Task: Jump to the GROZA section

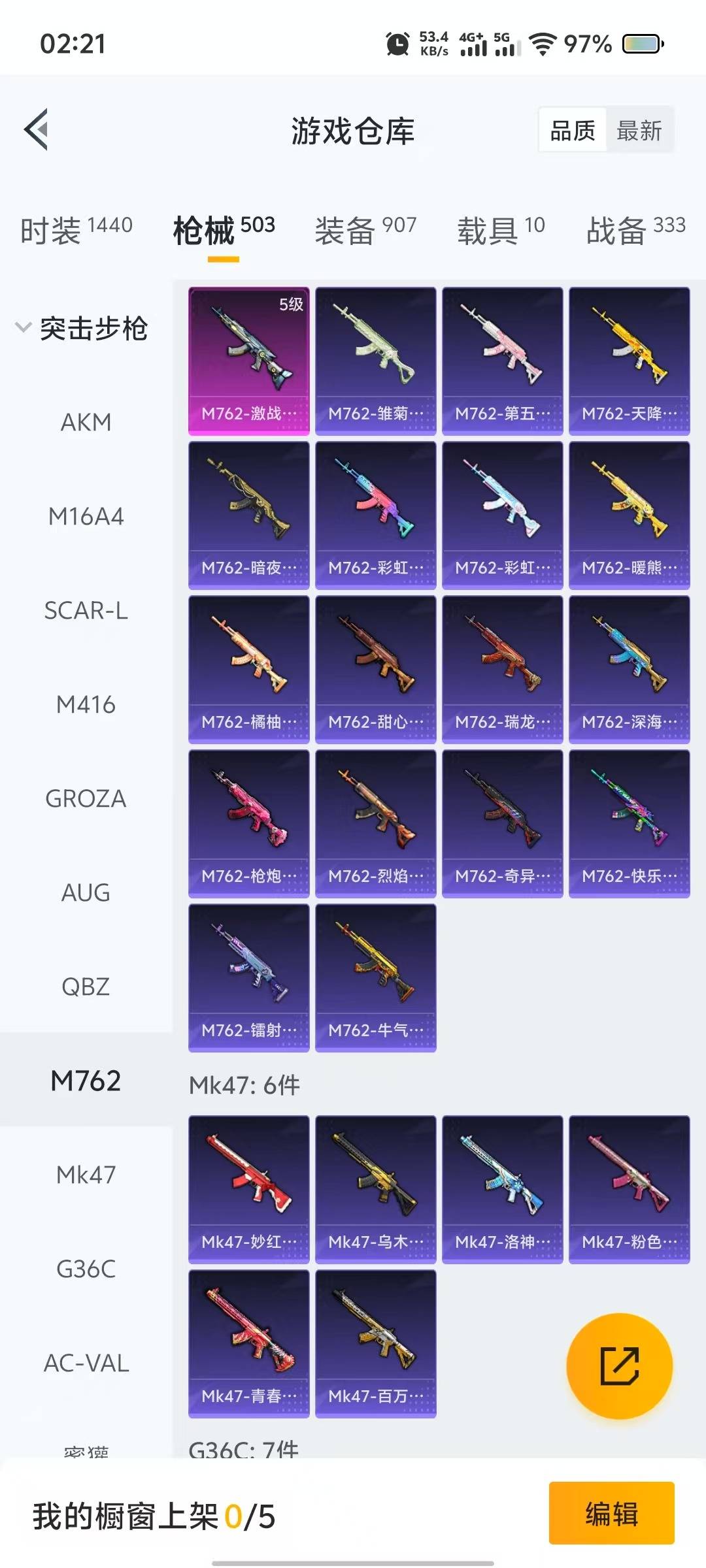Action: pos(86,798)
